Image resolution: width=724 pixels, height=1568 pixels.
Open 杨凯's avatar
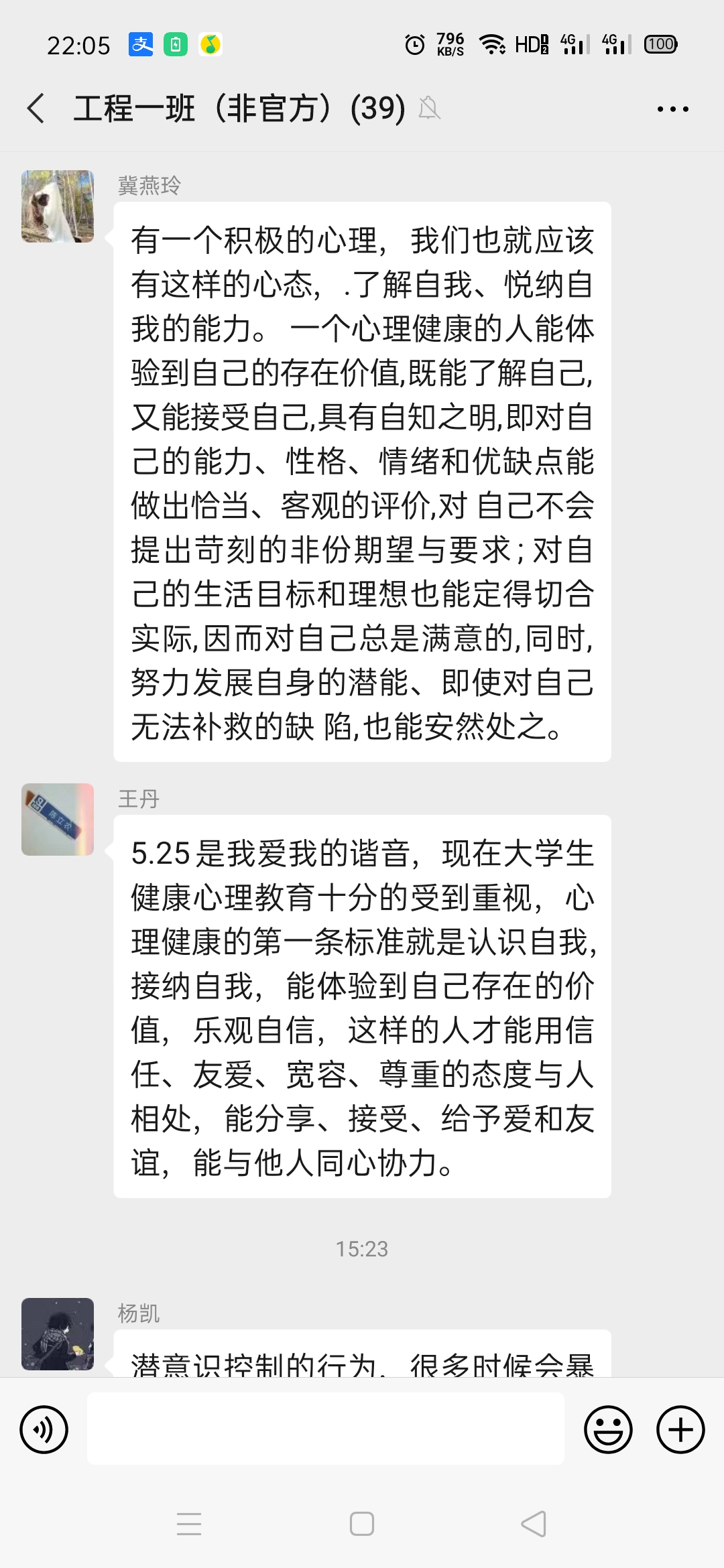coord(58,1333)
